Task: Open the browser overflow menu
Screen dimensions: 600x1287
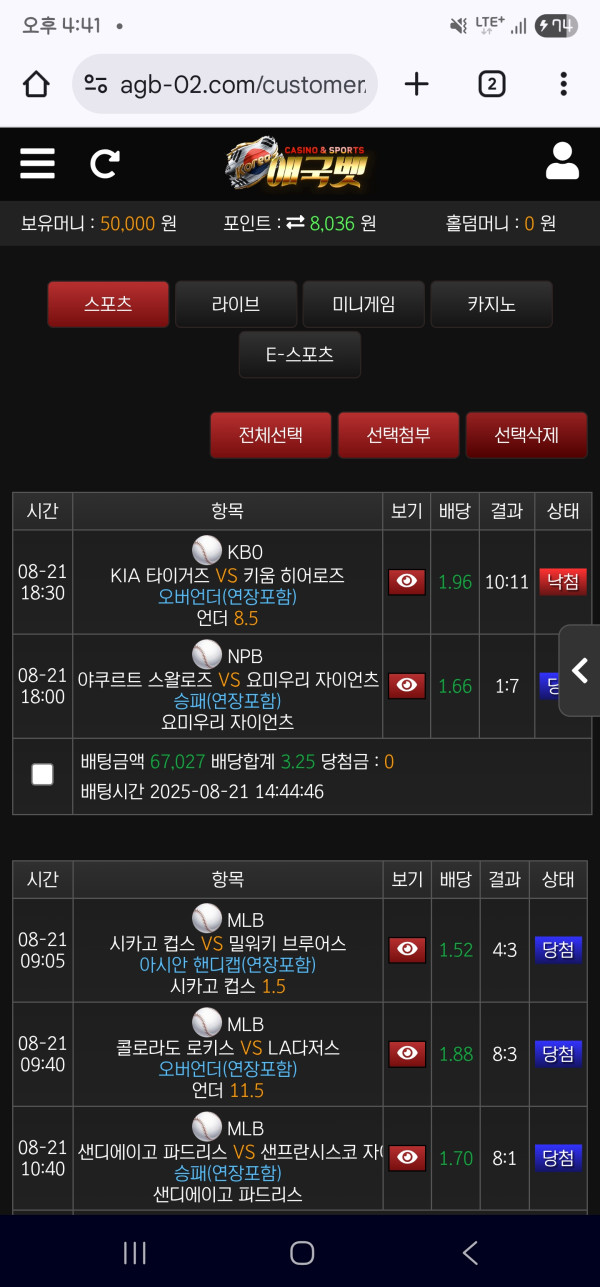Action: pos(564,84)
